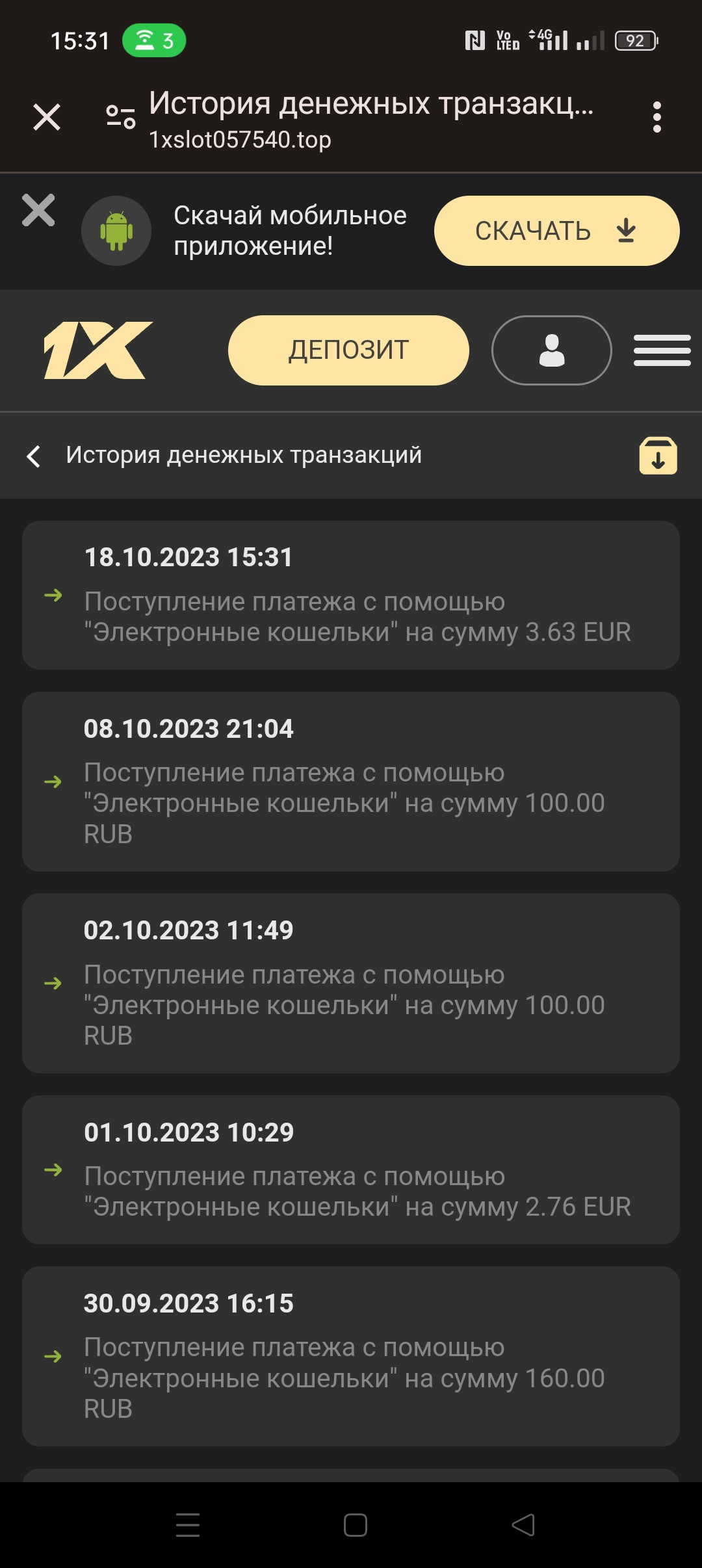This screenshot has width=702, height=1568.
Task: Open site settings icon beside the URL
Action: point(121,117)
